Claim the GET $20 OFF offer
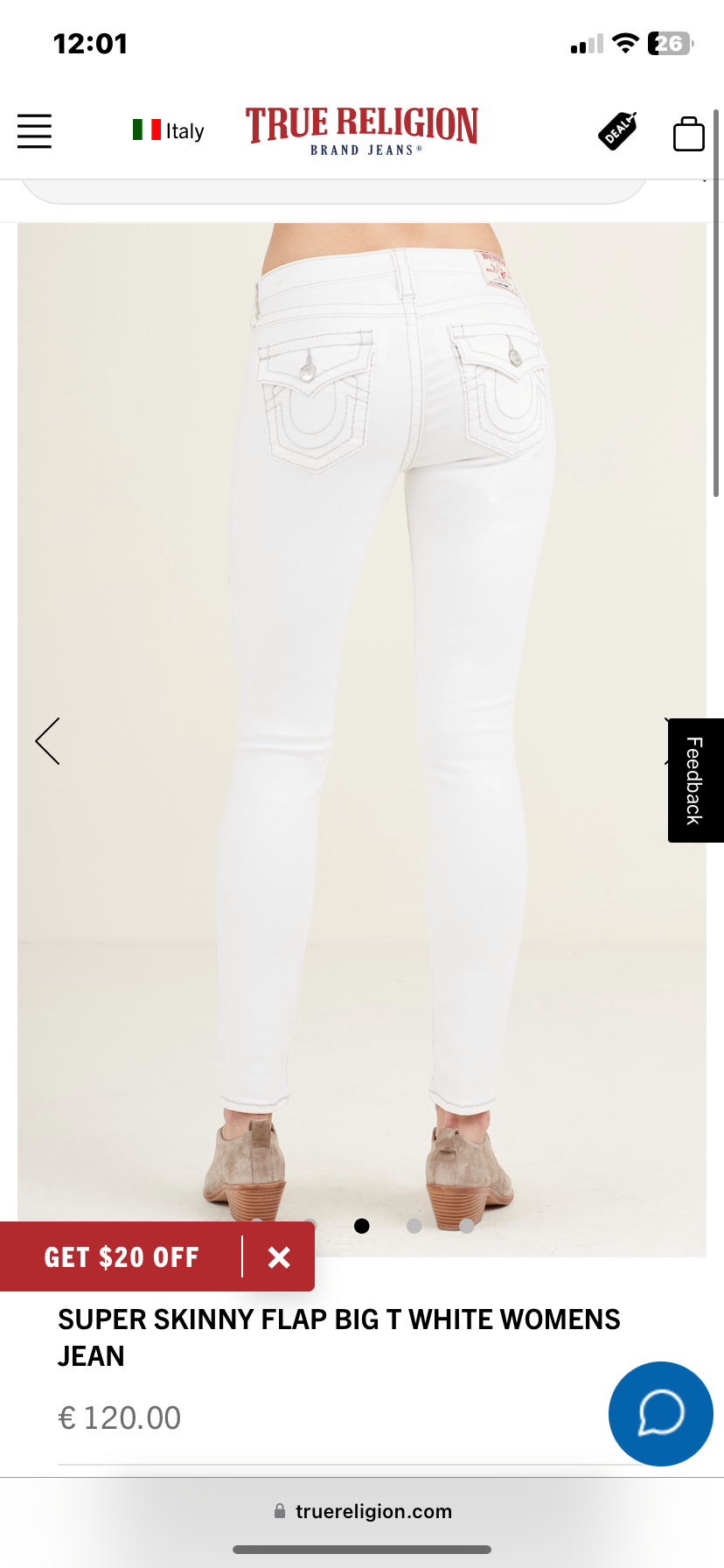The image size is (724, 1568). 121,1256
